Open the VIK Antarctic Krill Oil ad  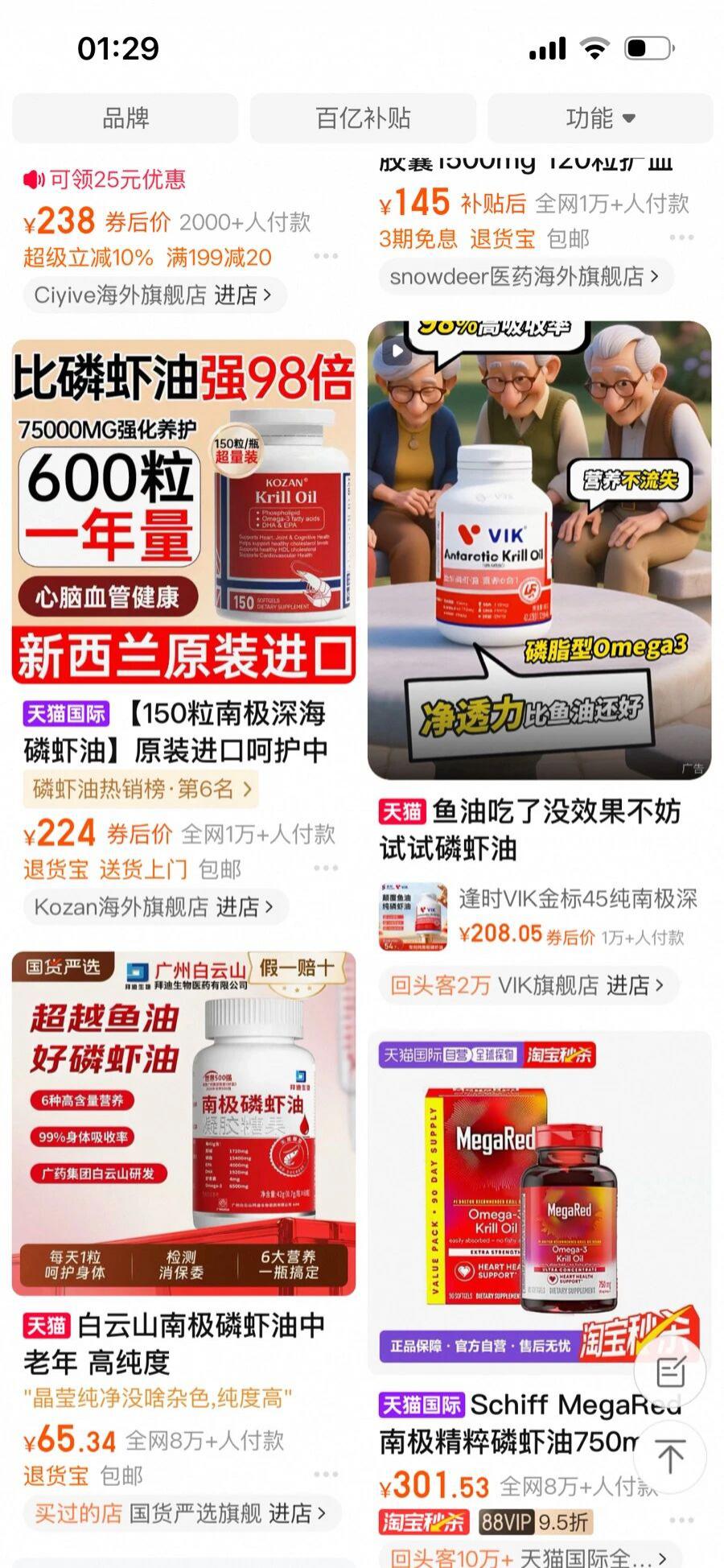click(539, 551)
